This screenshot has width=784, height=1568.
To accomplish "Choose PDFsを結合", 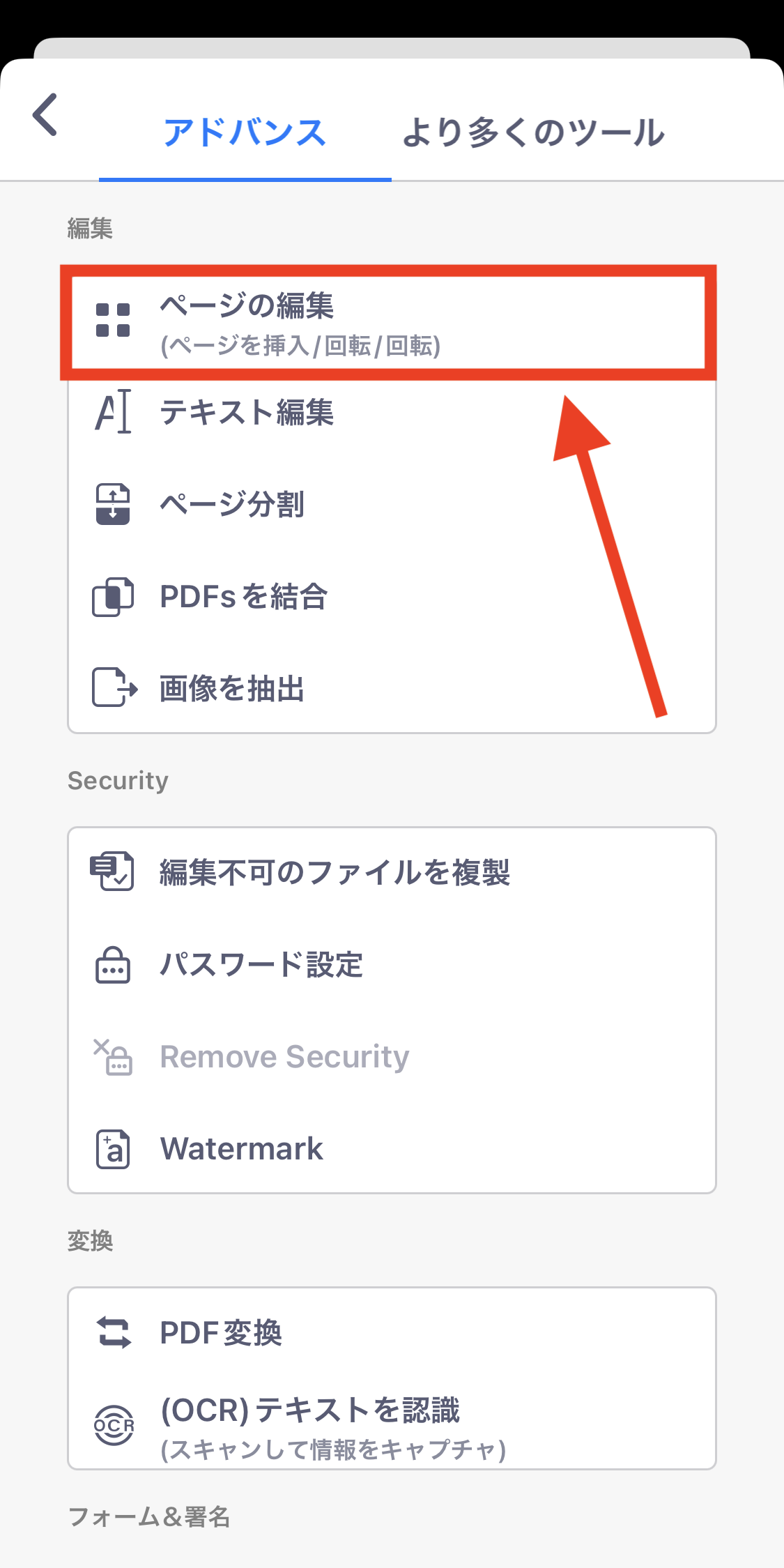I will 392,597.
